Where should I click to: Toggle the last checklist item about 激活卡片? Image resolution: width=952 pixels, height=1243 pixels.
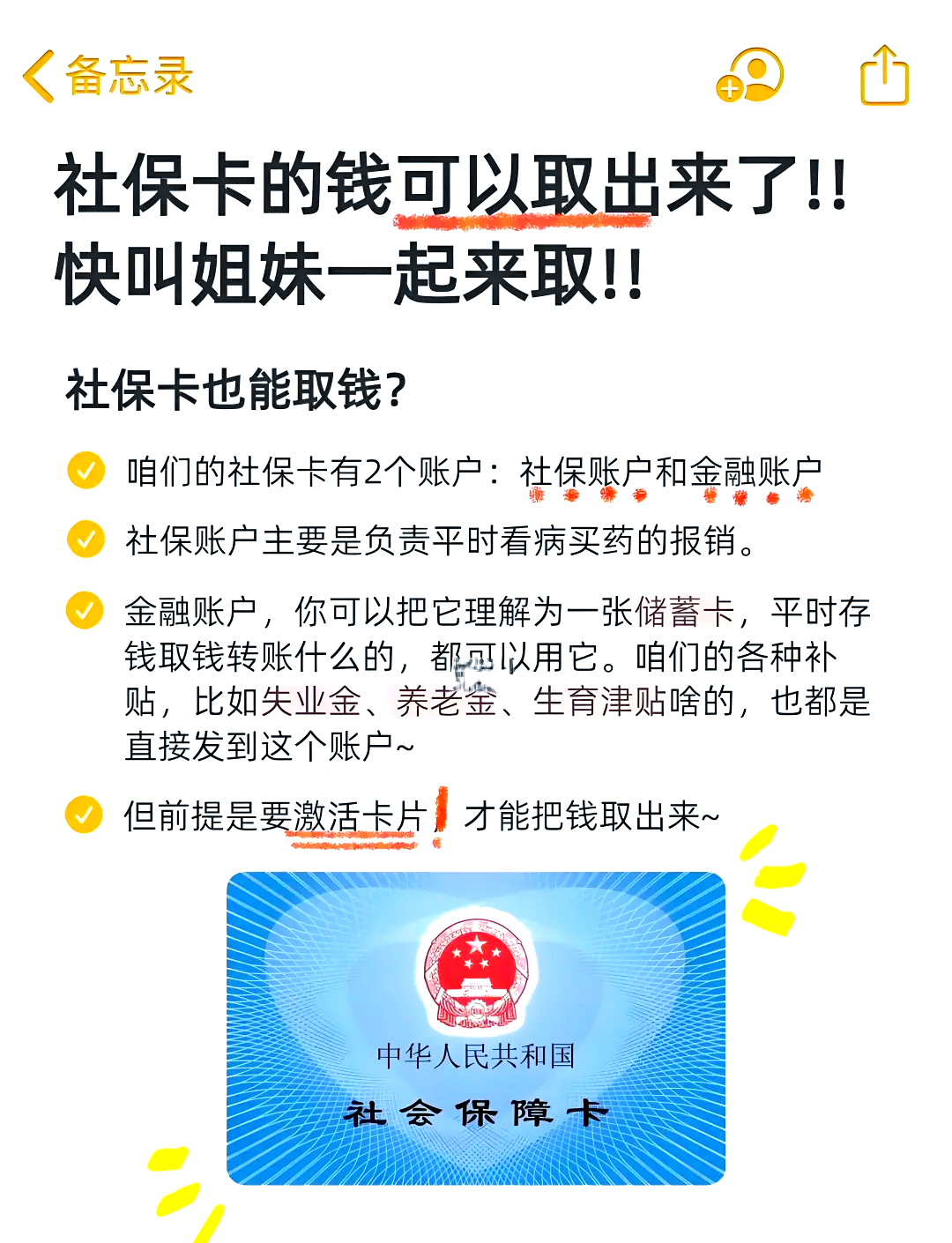[x=85, y=815]
